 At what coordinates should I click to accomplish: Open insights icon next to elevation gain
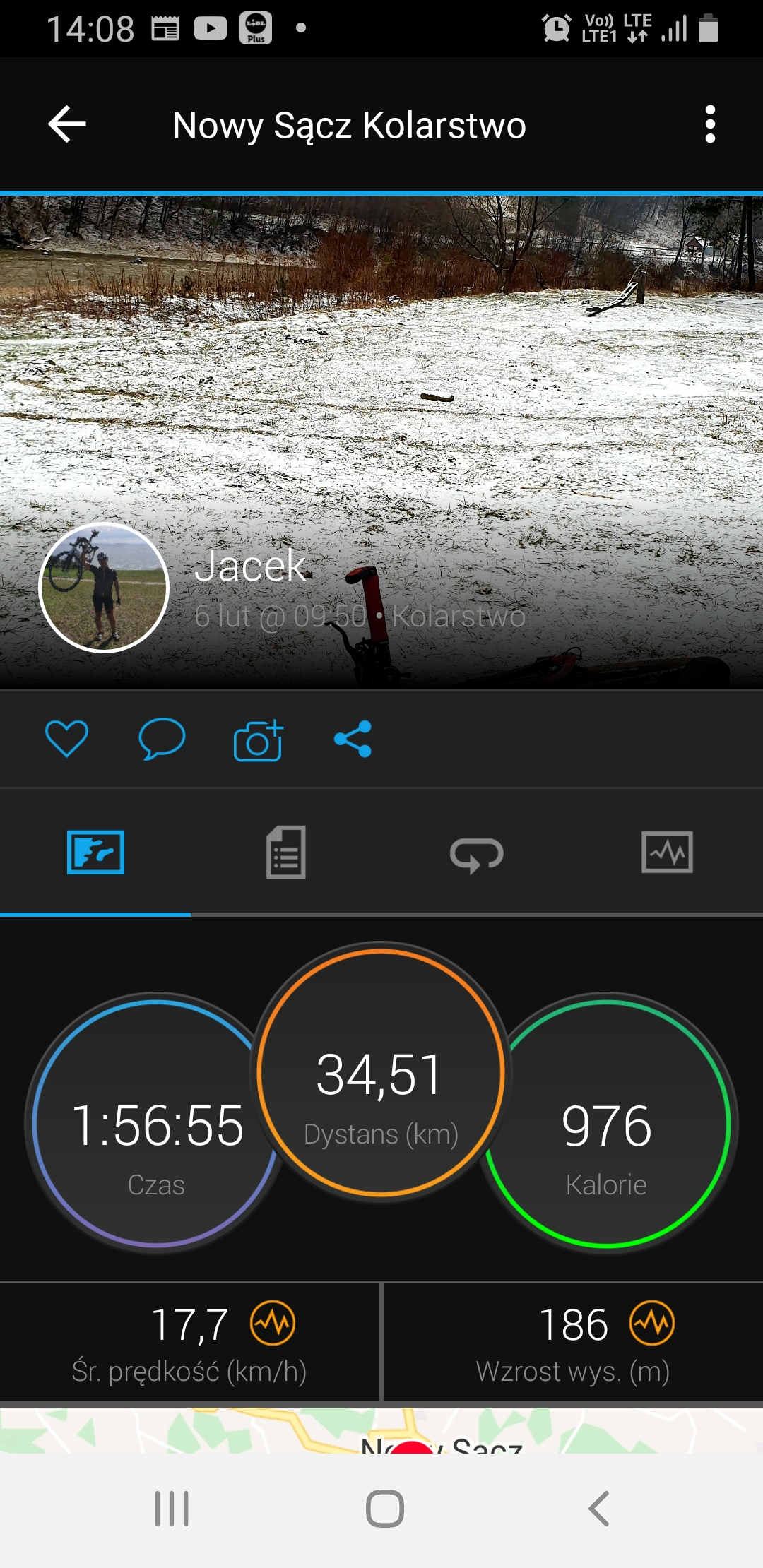click(652, 1323)
